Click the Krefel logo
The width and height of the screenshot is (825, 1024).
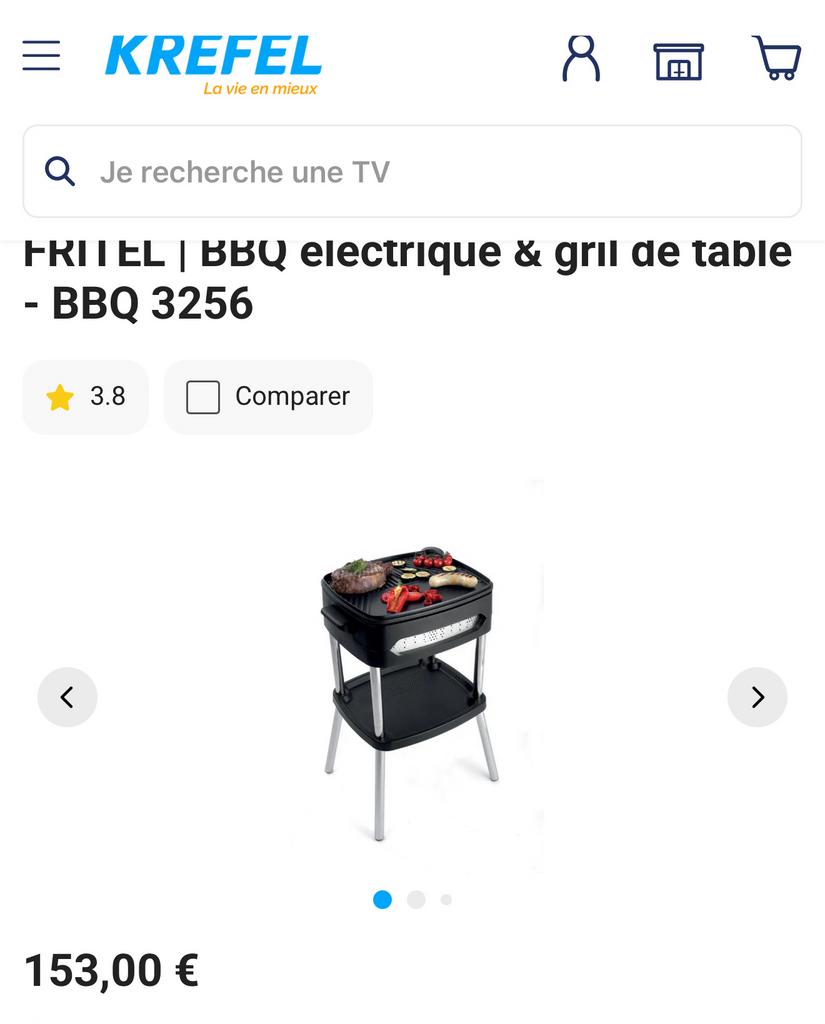pos(214,54)
